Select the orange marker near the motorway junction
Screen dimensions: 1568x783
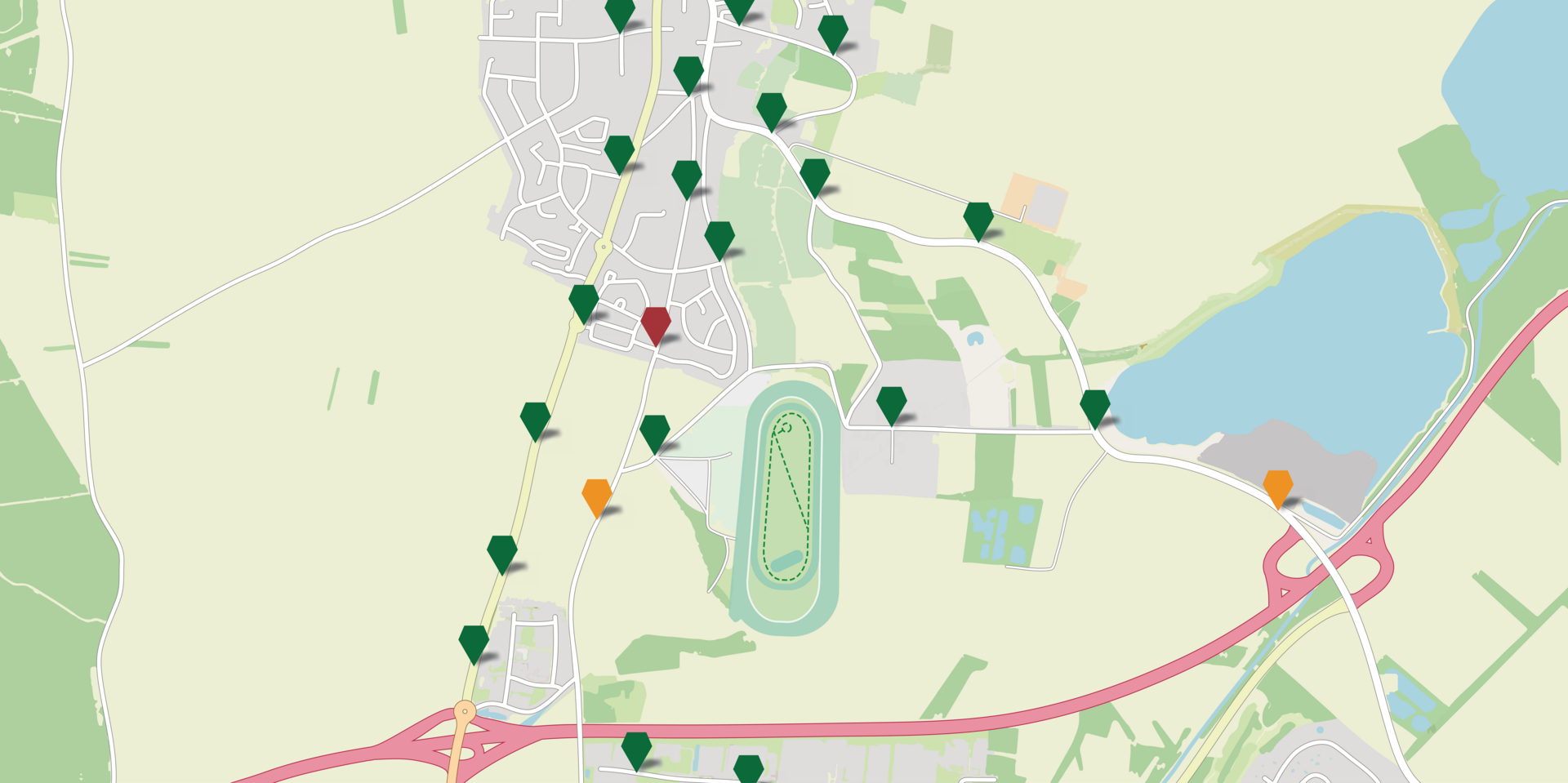[1277, 487]
